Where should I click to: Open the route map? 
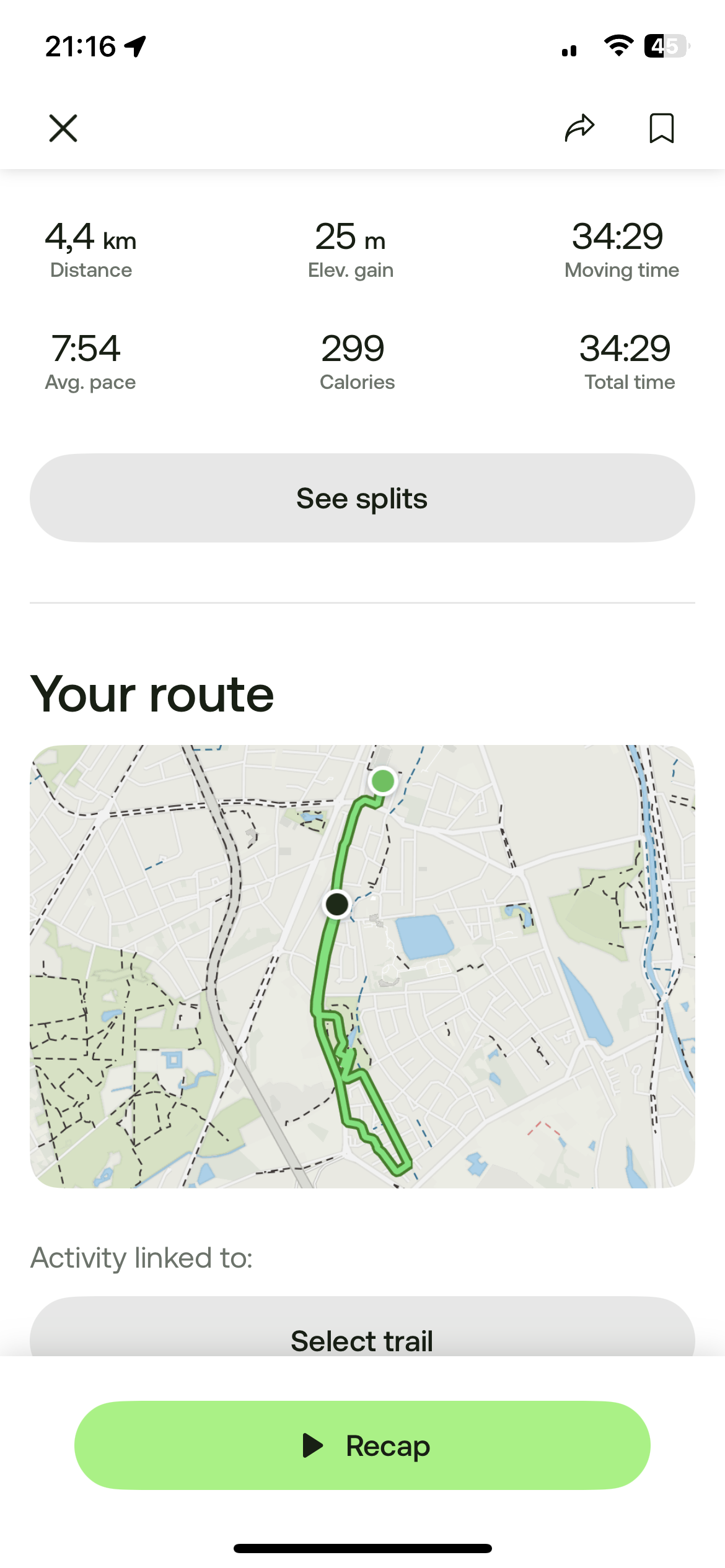[x=362, y=966]
